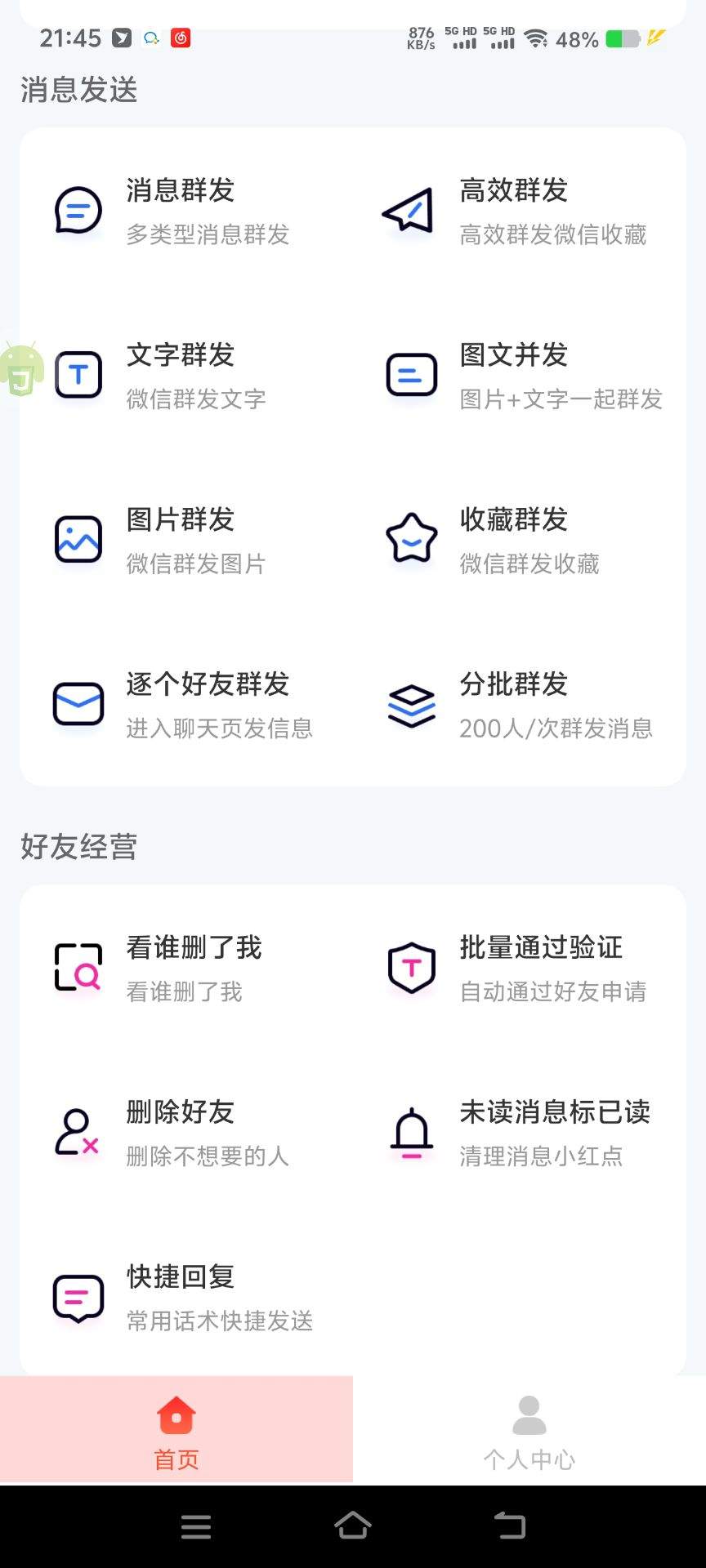Tap the shield icon for 批量通过验证

pos(411,968)
